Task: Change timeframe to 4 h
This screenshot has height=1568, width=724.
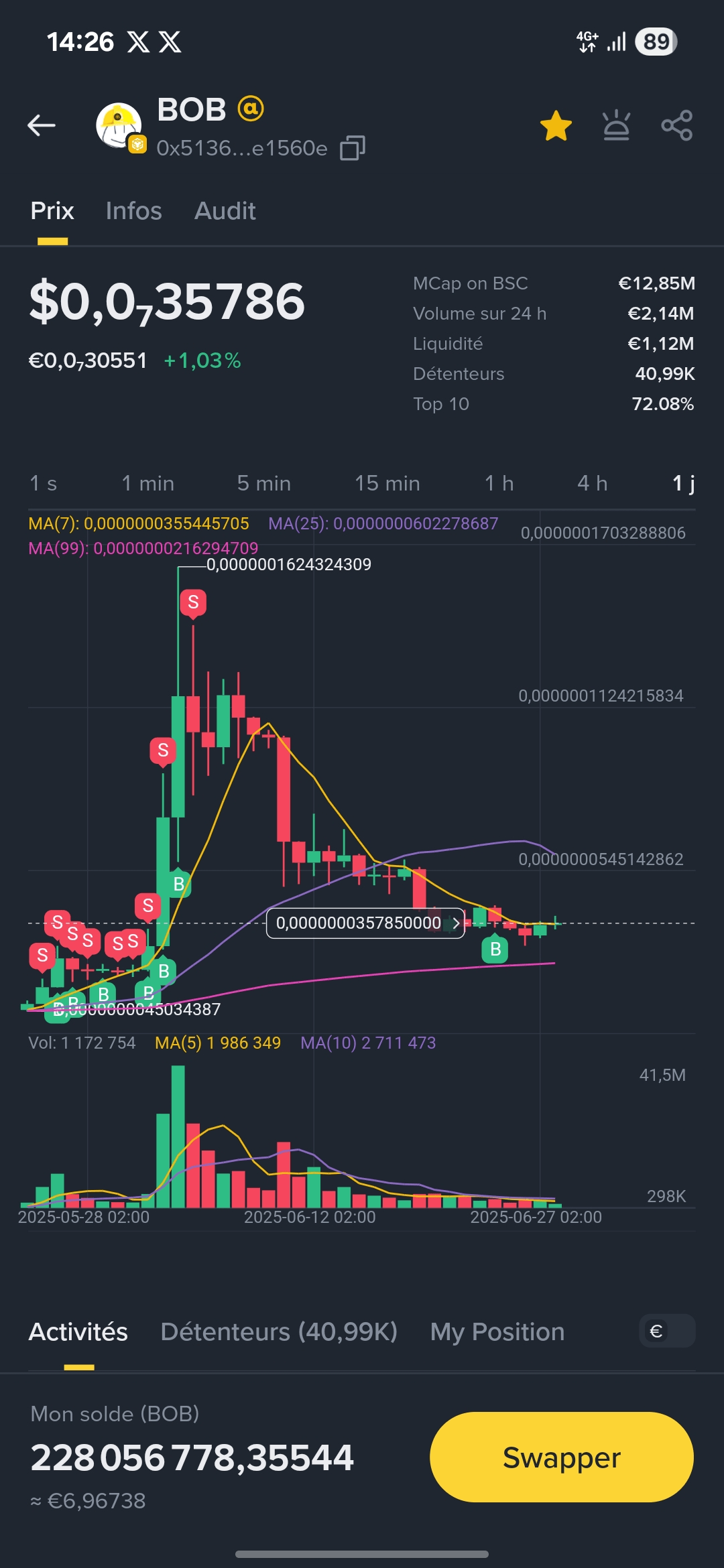Action: tap(592, 483)
